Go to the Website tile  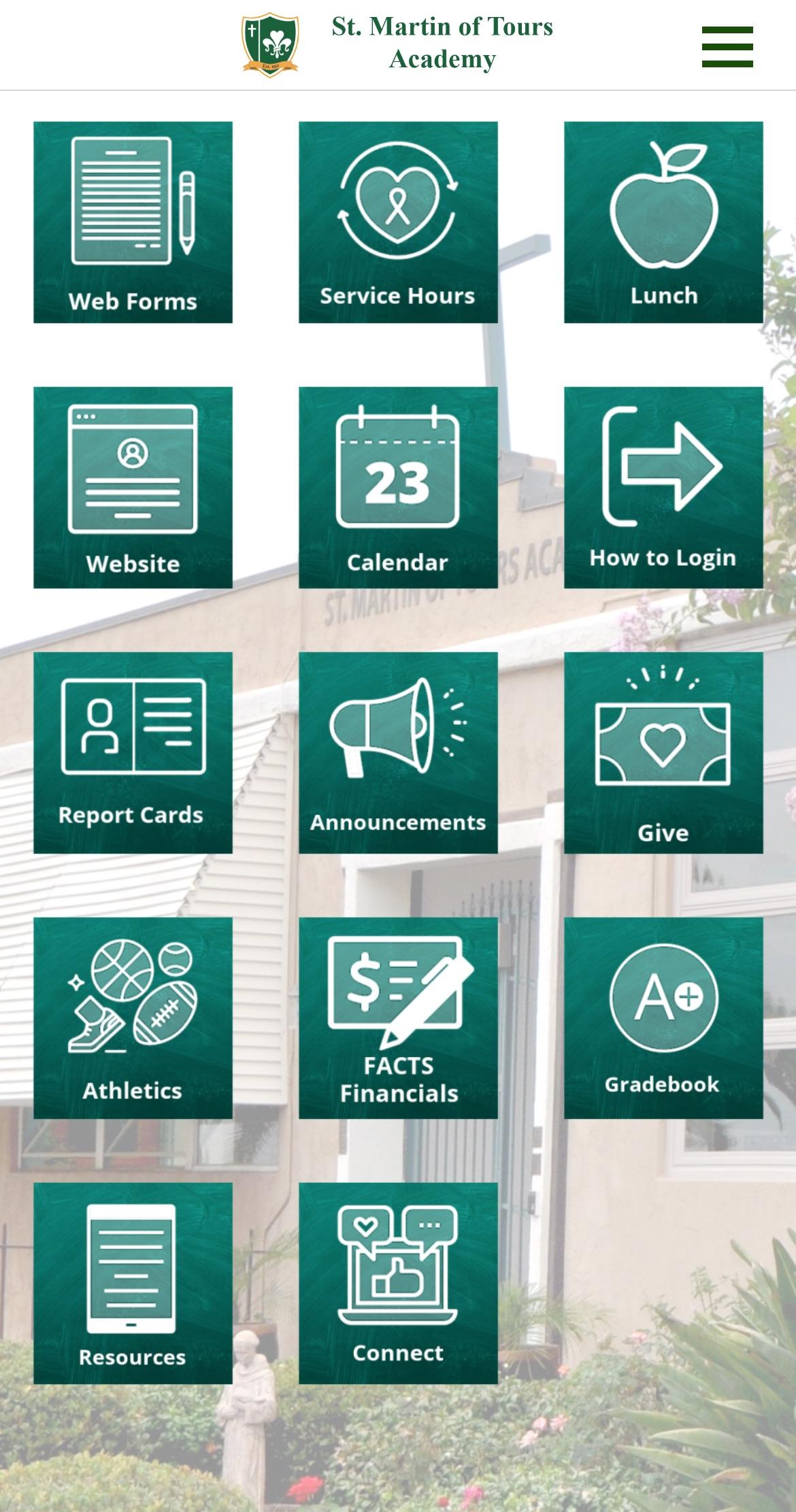(x=133, y=487)
